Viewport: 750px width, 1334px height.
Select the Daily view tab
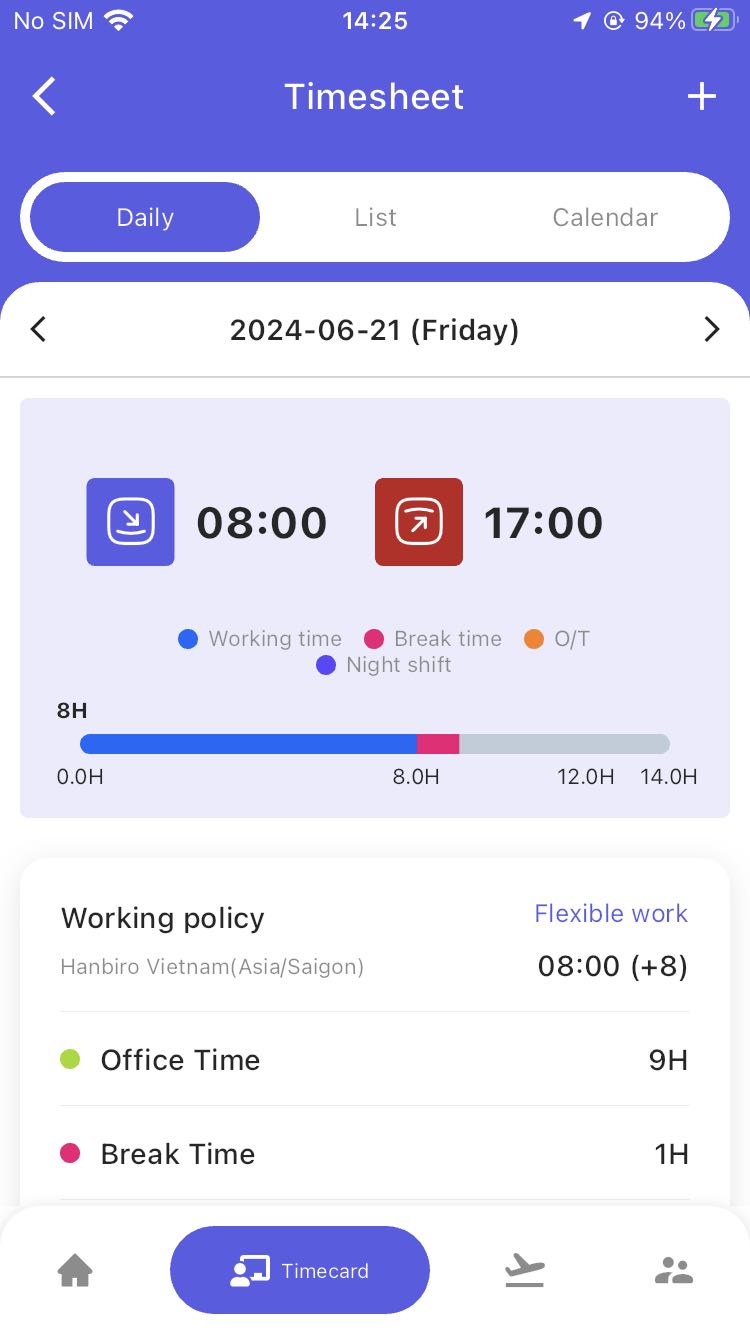(x=145, y=217)
